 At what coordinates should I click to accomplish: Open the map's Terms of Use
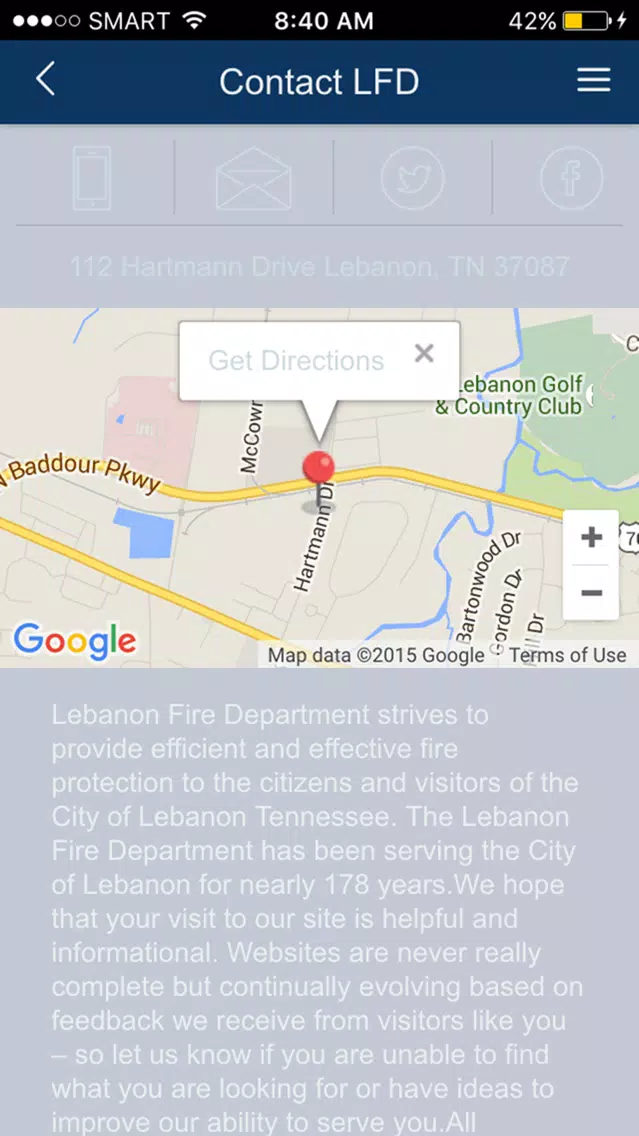pos(567,655)
